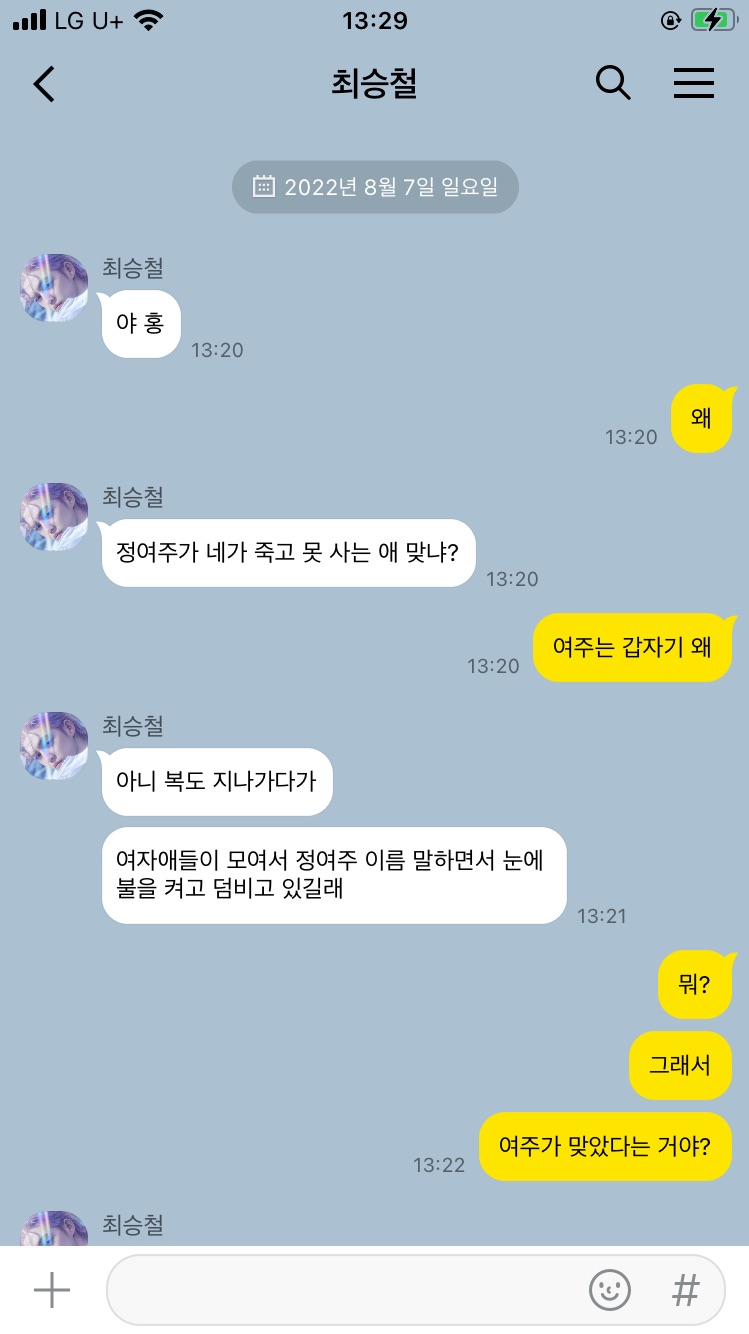
Task: Open the hashtag search icon
Action: pos(685,1291)
